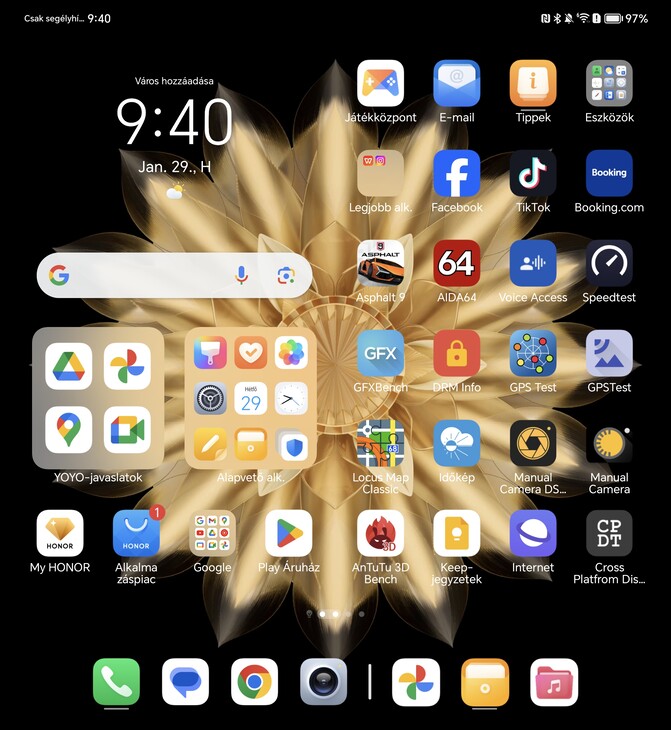
Task: Start Google voice search microphone
Action: click(x=241, y=275)
